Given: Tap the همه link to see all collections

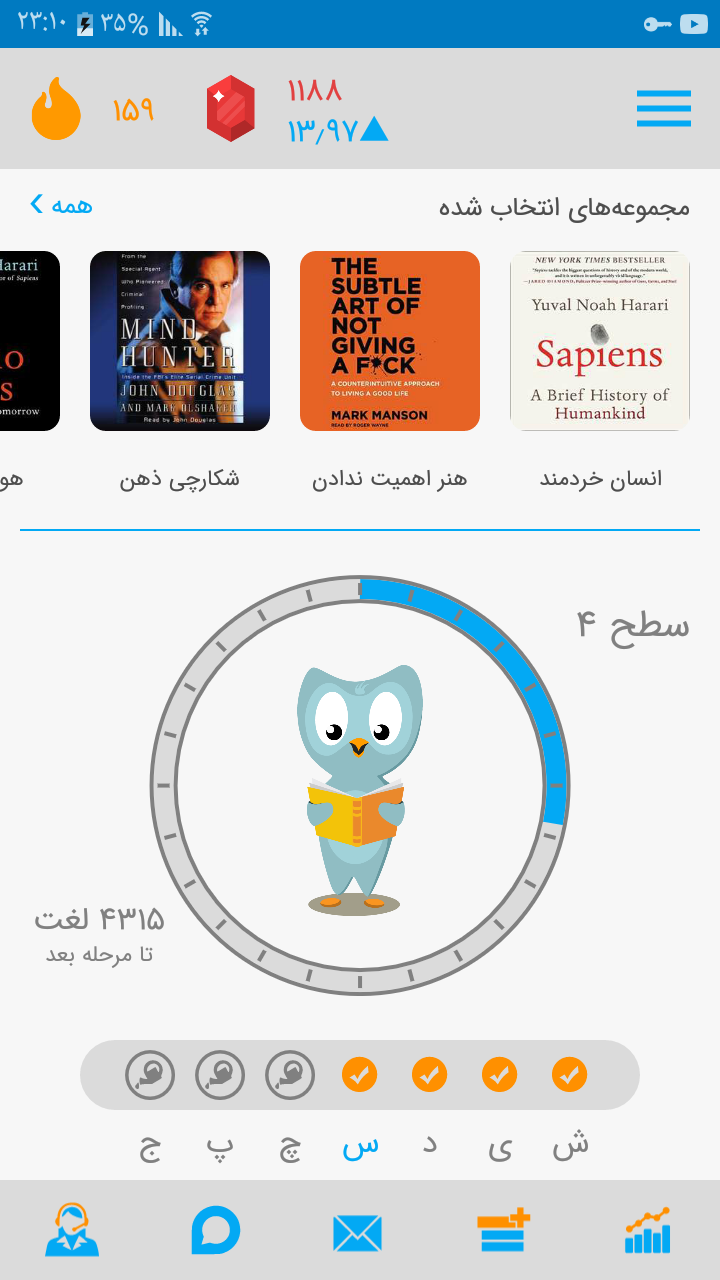Looking at the screenshot, I should coord(61,205).
